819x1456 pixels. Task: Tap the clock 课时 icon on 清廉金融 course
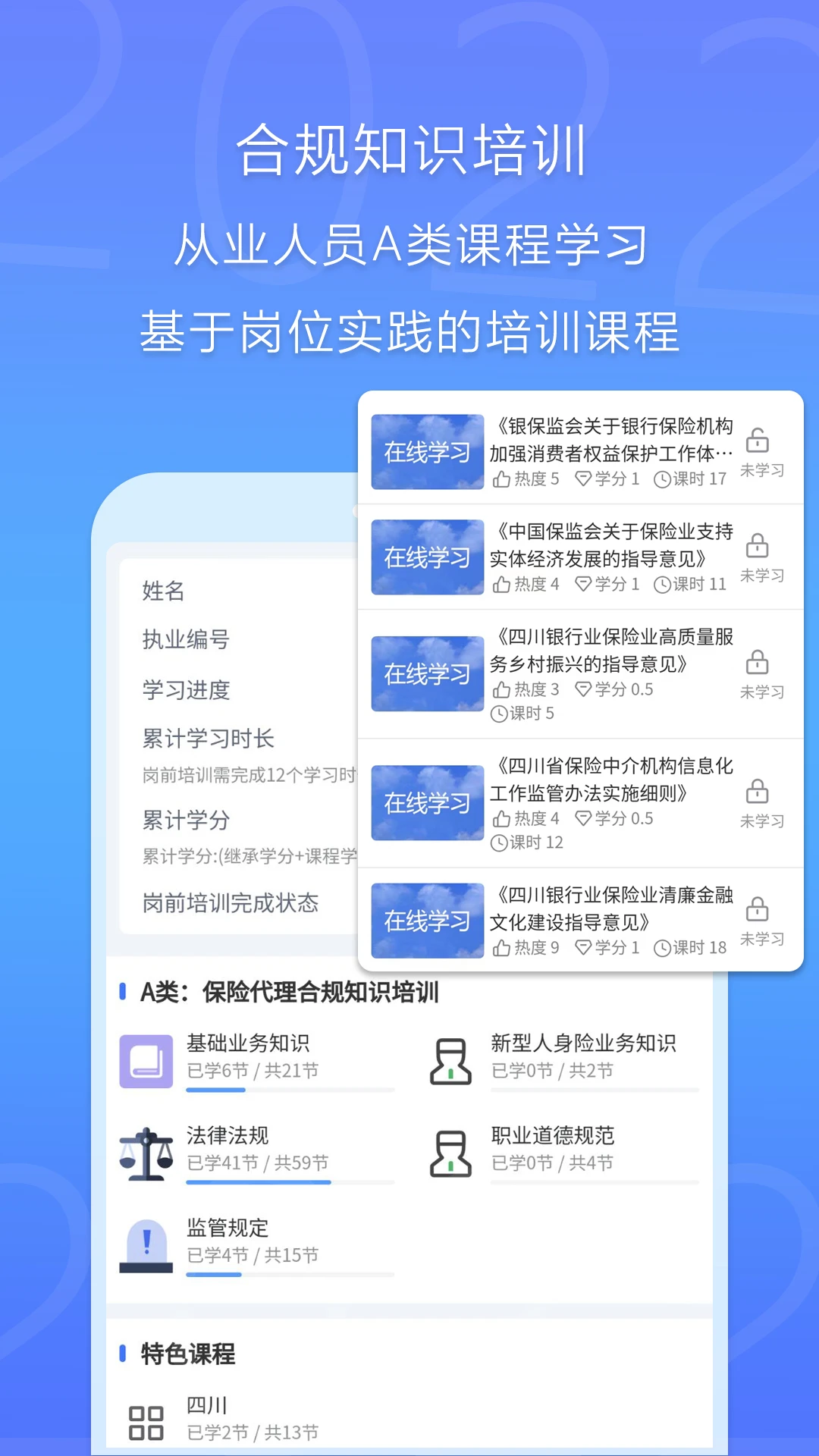(x=661, y=947)
